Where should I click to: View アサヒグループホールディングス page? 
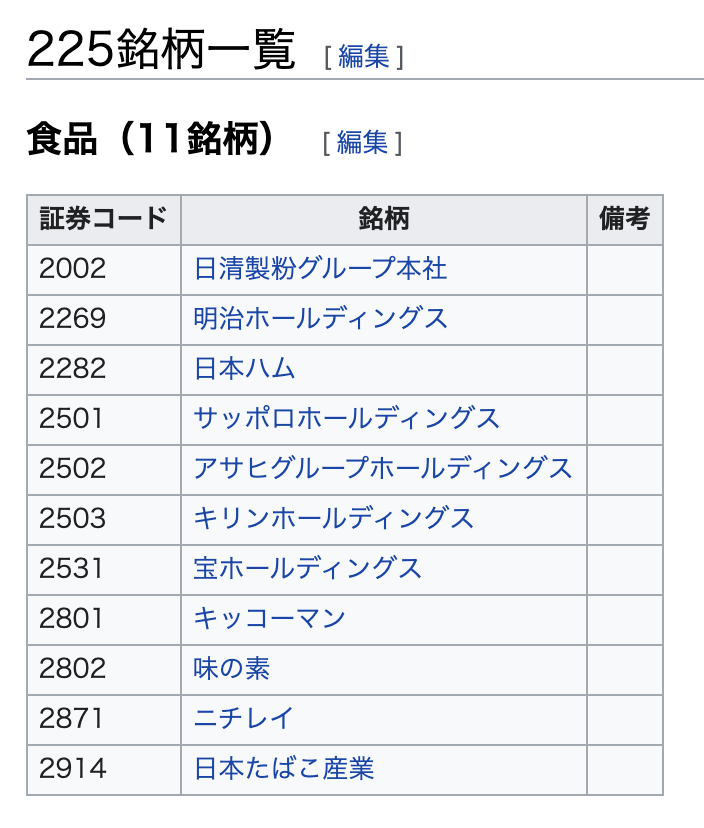click(x=383, y=469)
